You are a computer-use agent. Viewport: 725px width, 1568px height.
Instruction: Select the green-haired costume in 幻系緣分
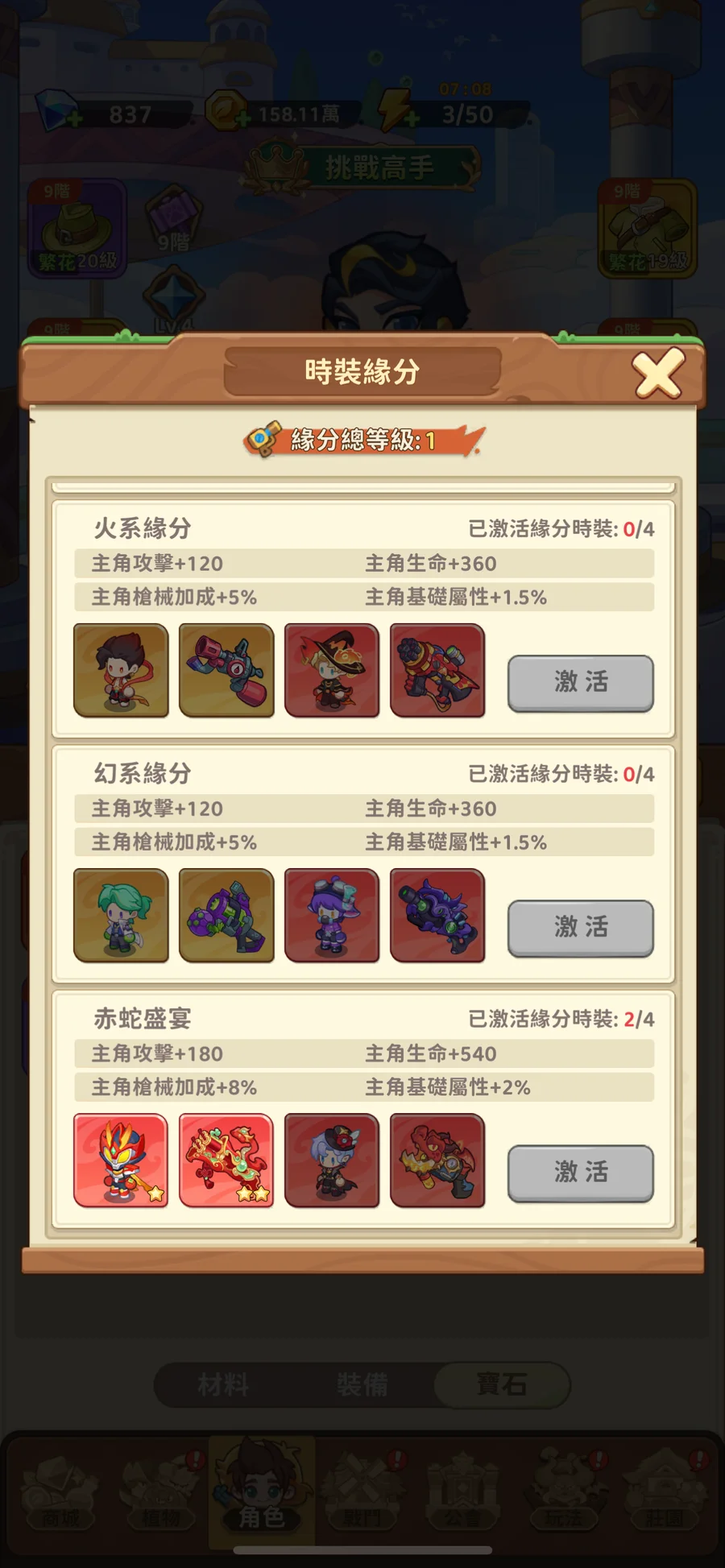[x=121, y=915]
